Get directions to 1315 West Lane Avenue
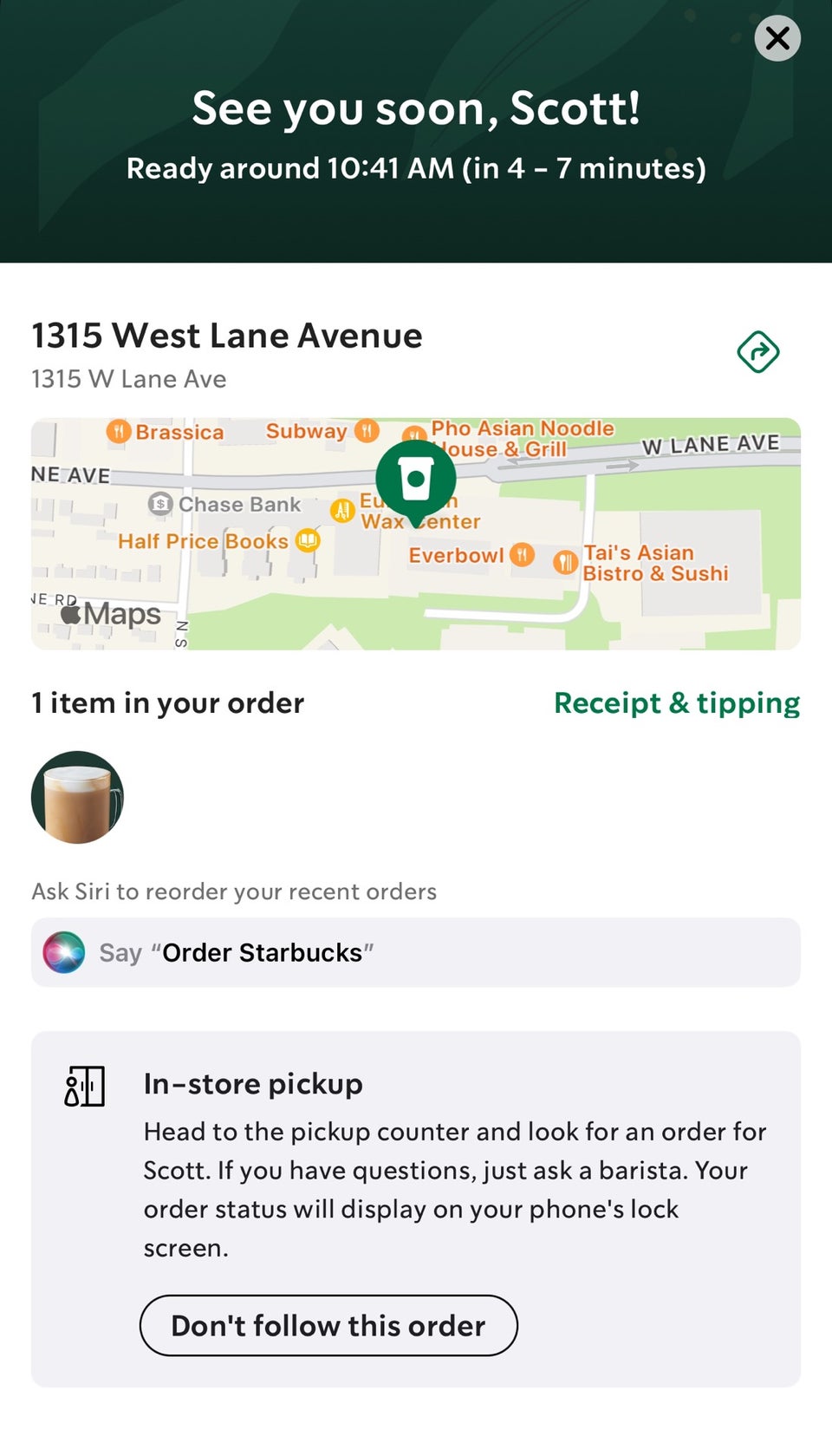Image resolution: width=832 pixels, height=1456 pixels. (758, 352)
